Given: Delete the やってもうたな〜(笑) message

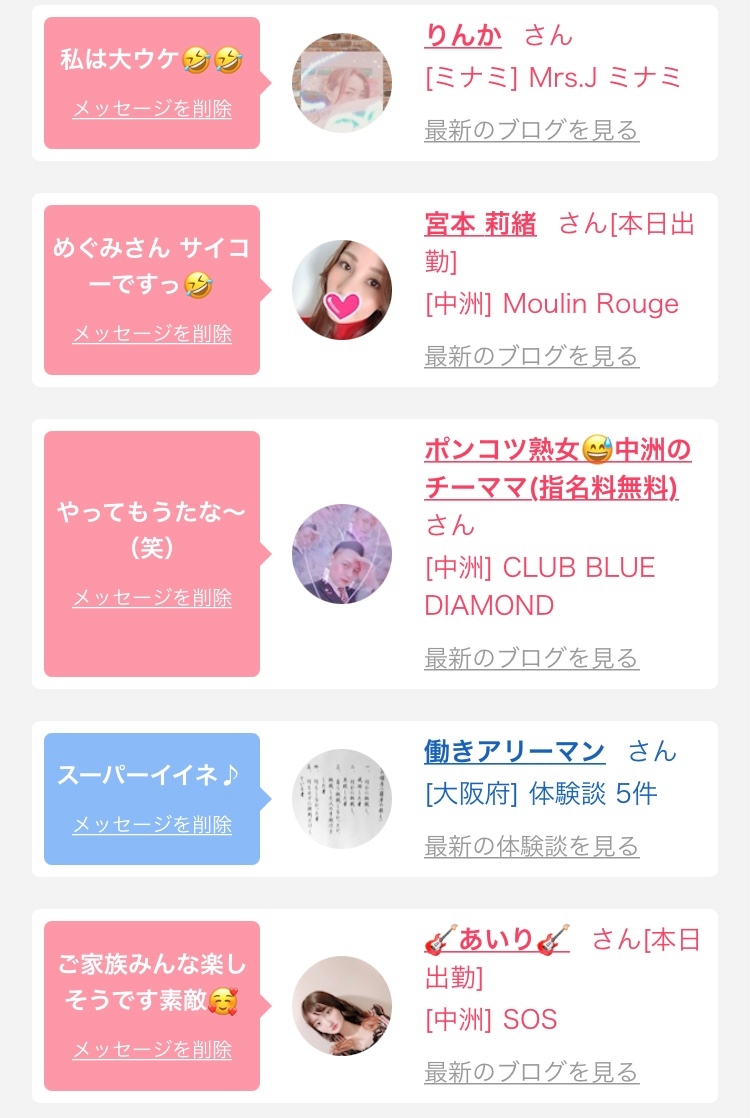Looking at the screenshot, I should (152, 598).
